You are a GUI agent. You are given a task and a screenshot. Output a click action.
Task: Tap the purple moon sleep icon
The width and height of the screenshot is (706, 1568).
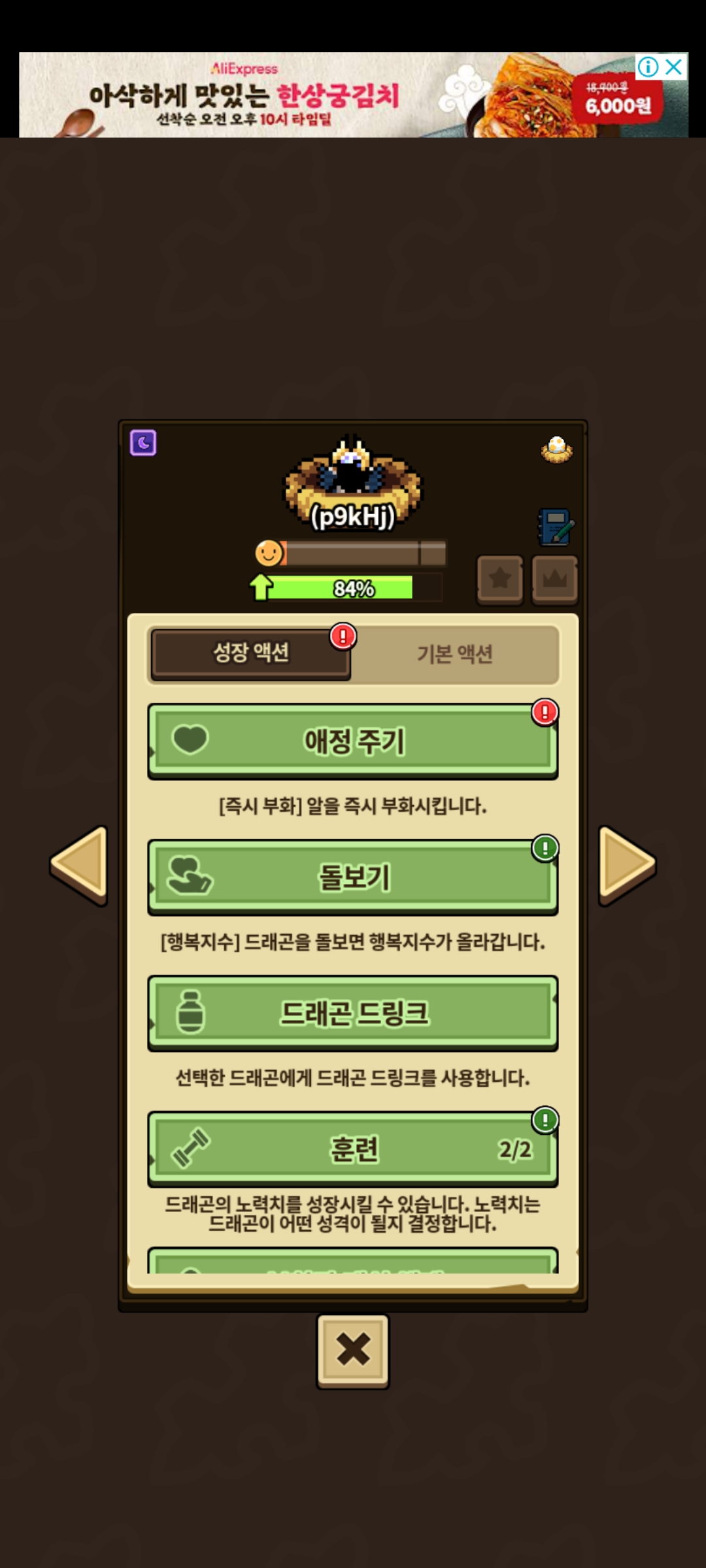(143, 443)
